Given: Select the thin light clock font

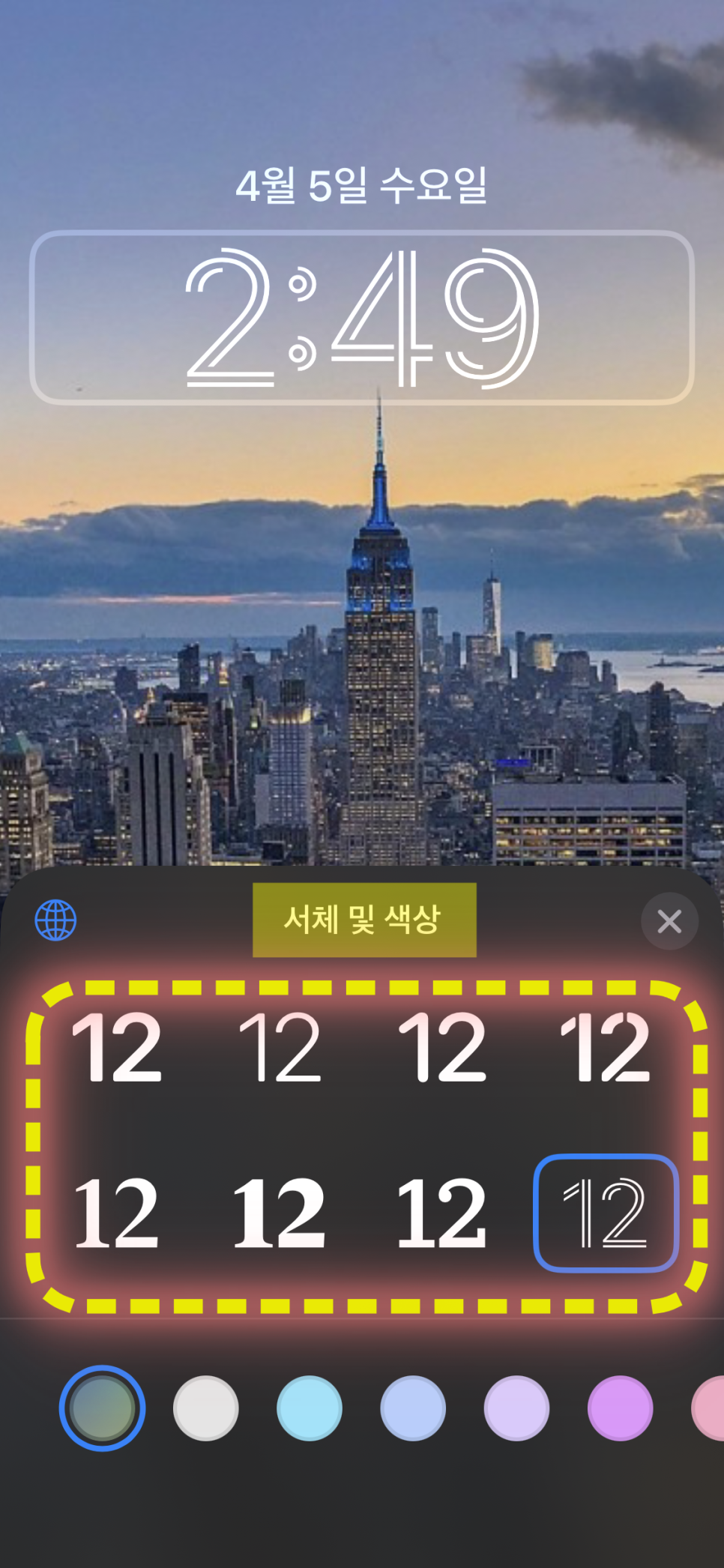Looking at the screenshot, I should point(280,1046).
